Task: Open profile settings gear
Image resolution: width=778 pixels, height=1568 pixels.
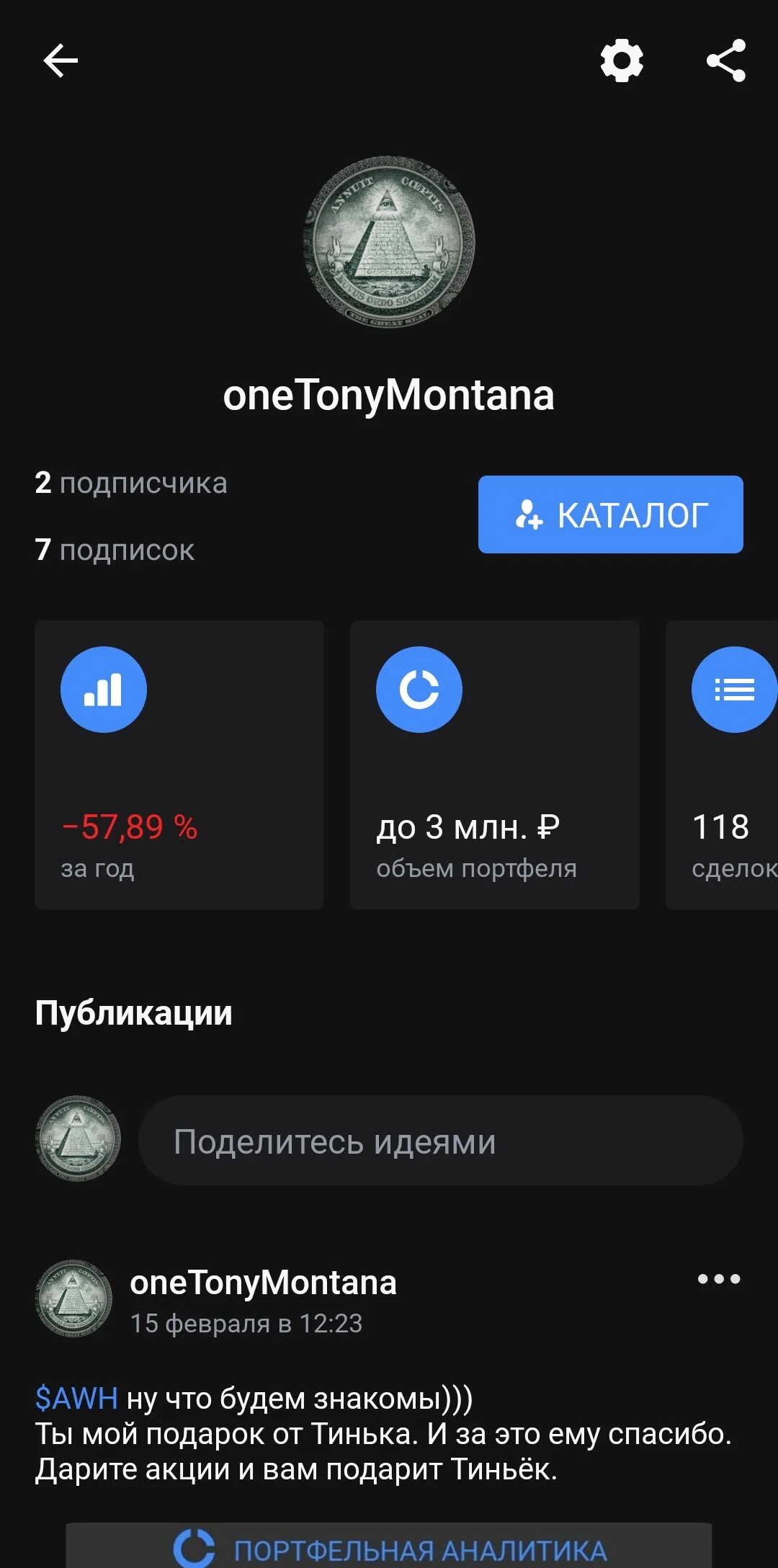Action: point(622,61)
